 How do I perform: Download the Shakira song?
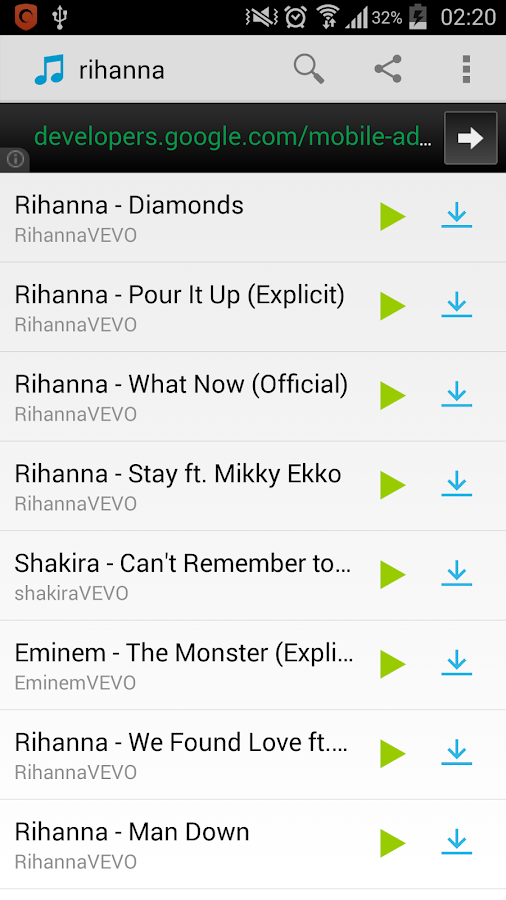tap(457, 574)
